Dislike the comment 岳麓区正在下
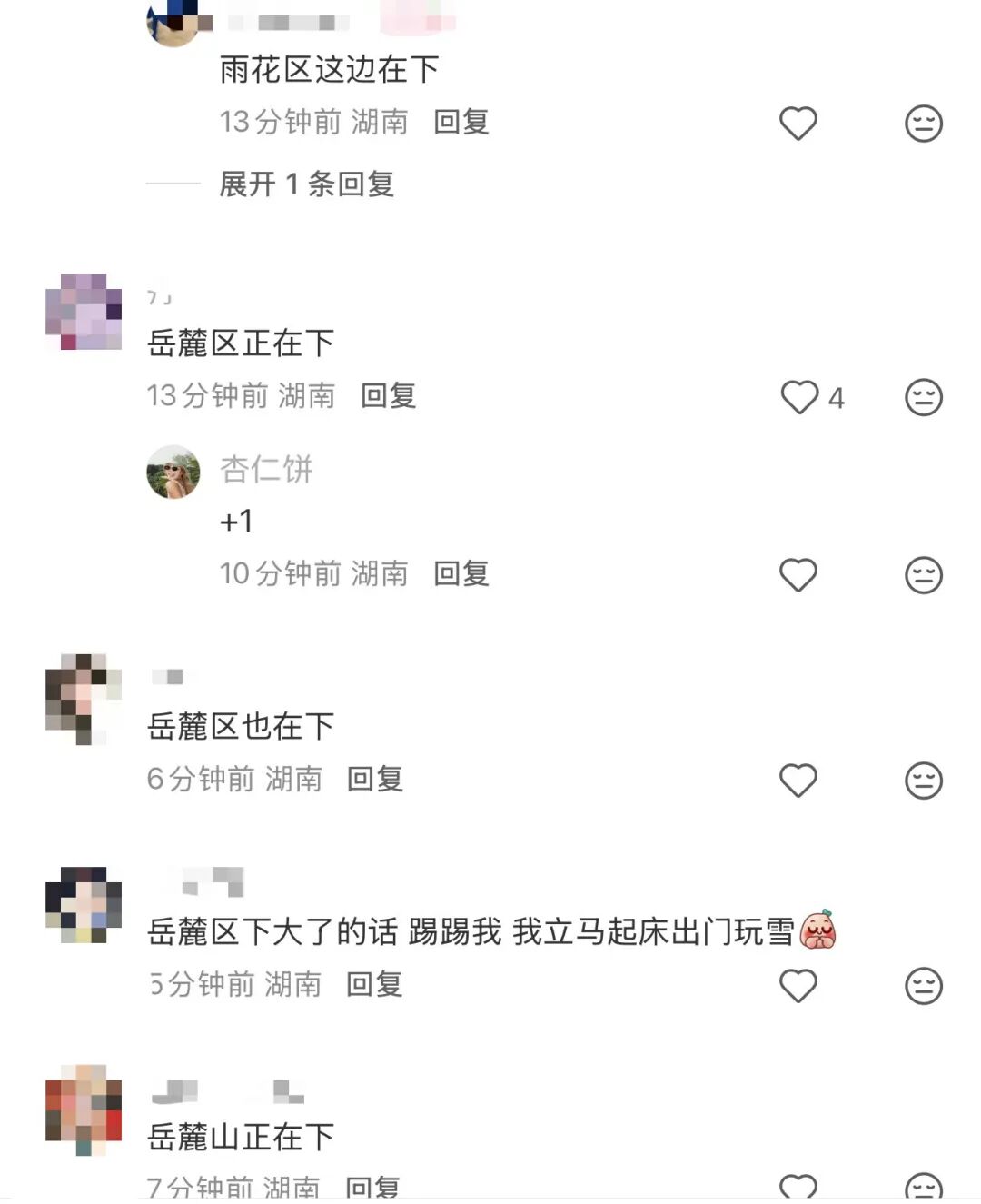This screenshot has width=981, height=1204. click(924, 397)
